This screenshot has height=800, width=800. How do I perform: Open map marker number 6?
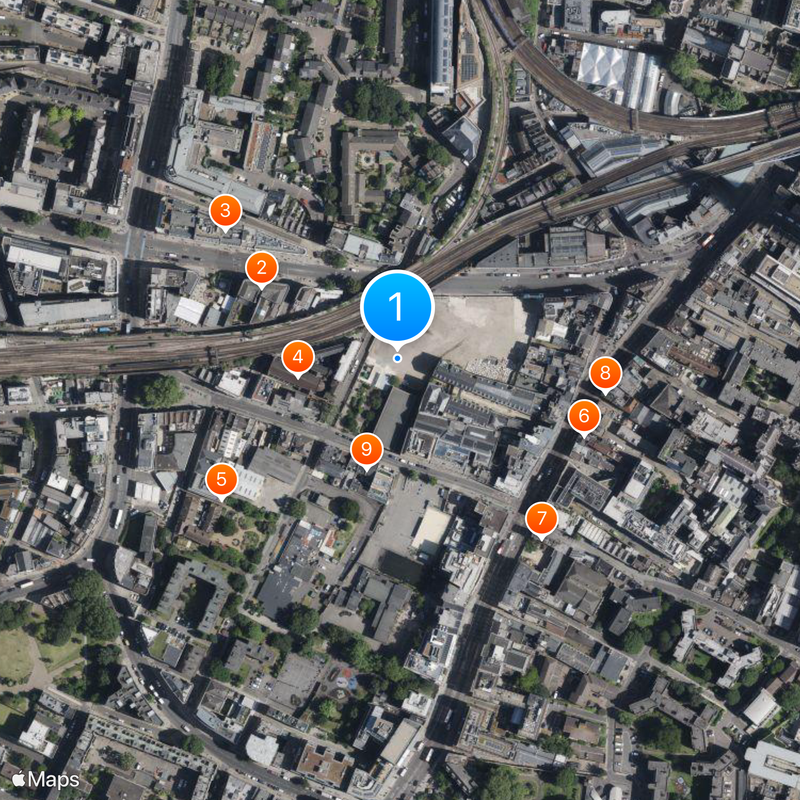[x=584, y=415]
